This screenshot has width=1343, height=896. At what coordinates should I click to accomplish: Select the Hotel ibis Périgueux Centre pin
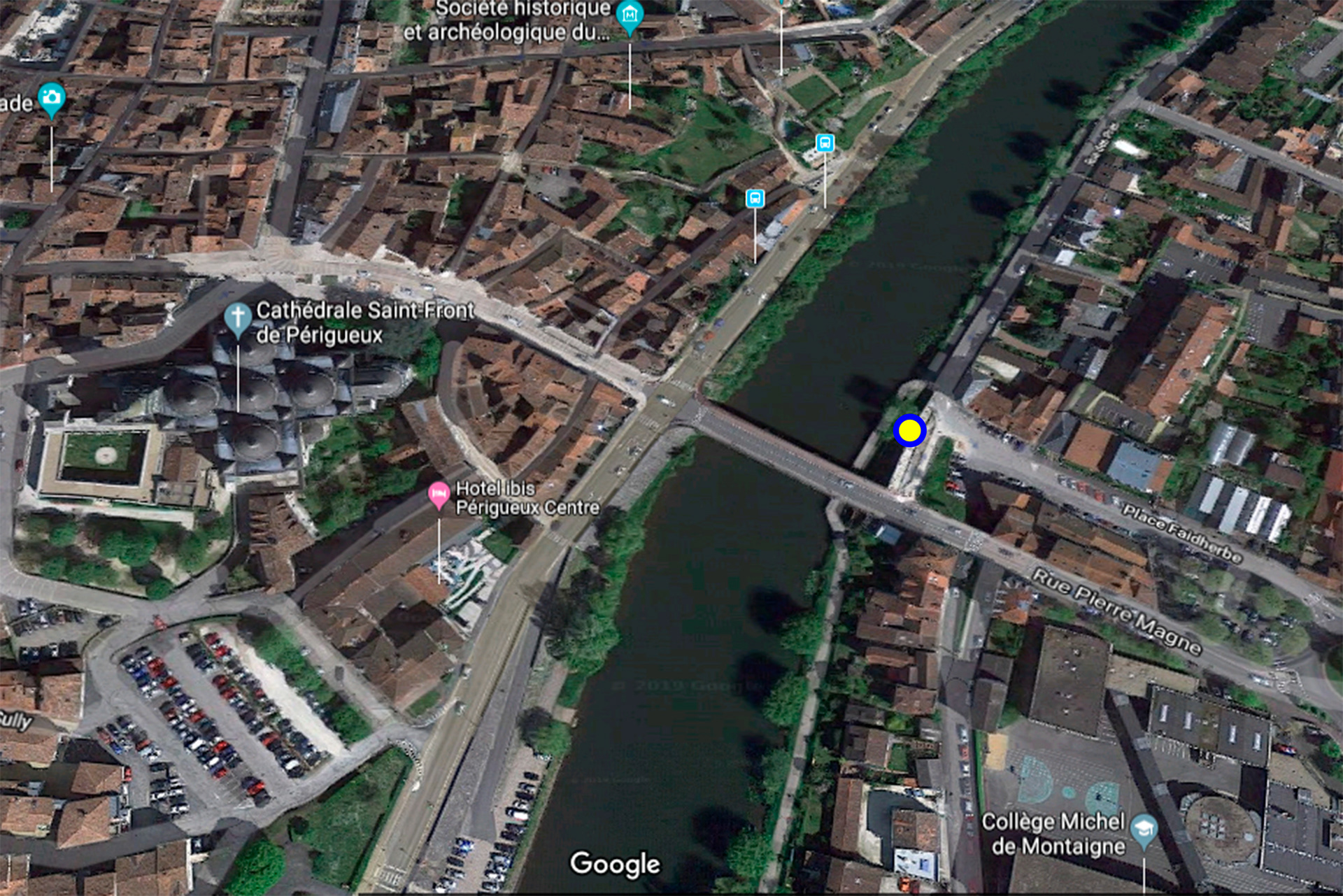439,495
